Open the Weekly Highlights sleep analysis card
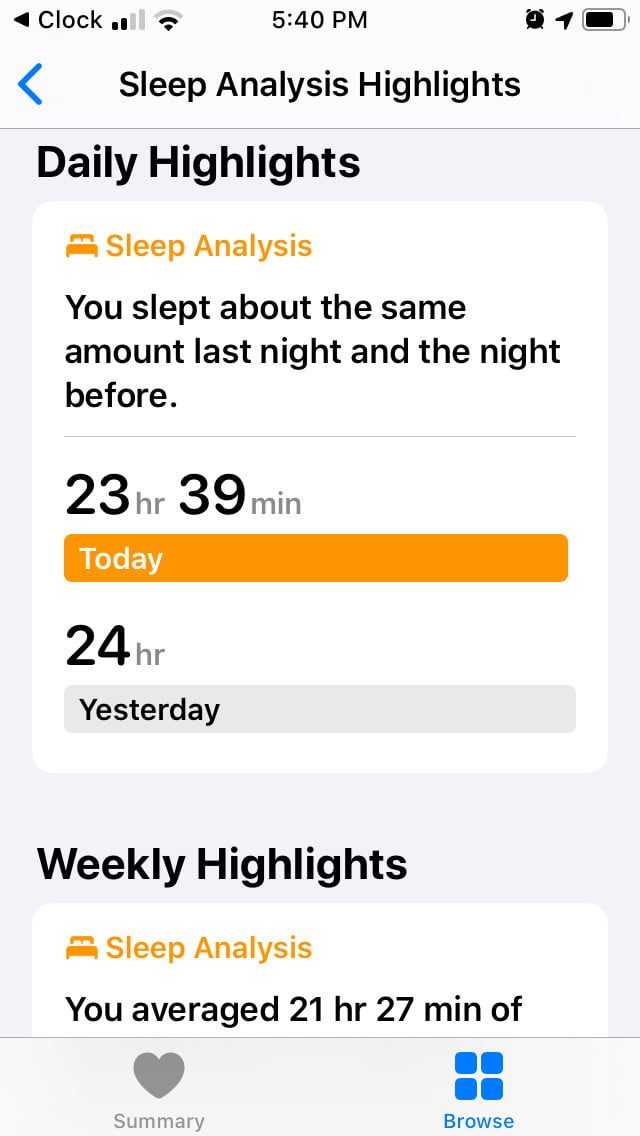 pos(320,975)
